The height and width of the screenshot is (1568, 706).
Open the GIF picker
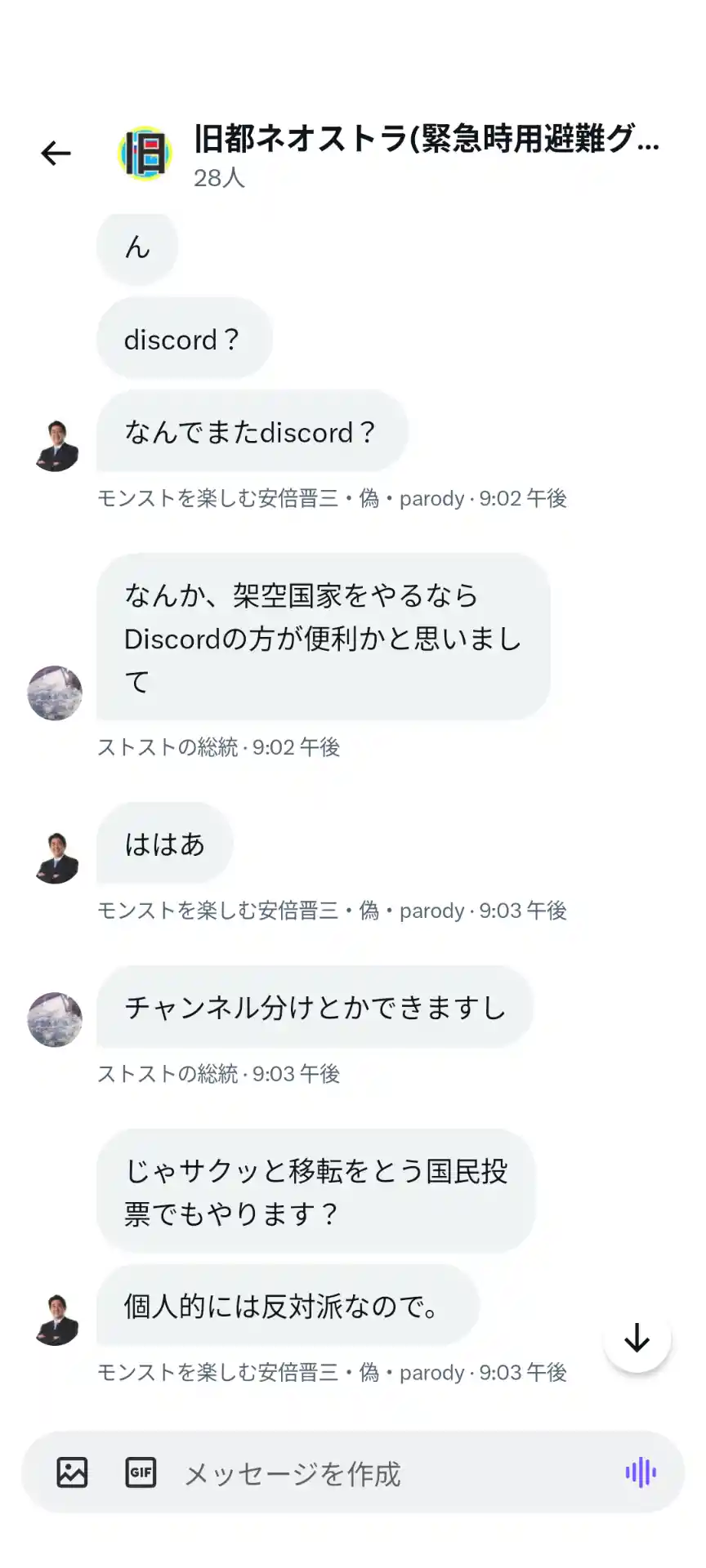(141, 1472)
